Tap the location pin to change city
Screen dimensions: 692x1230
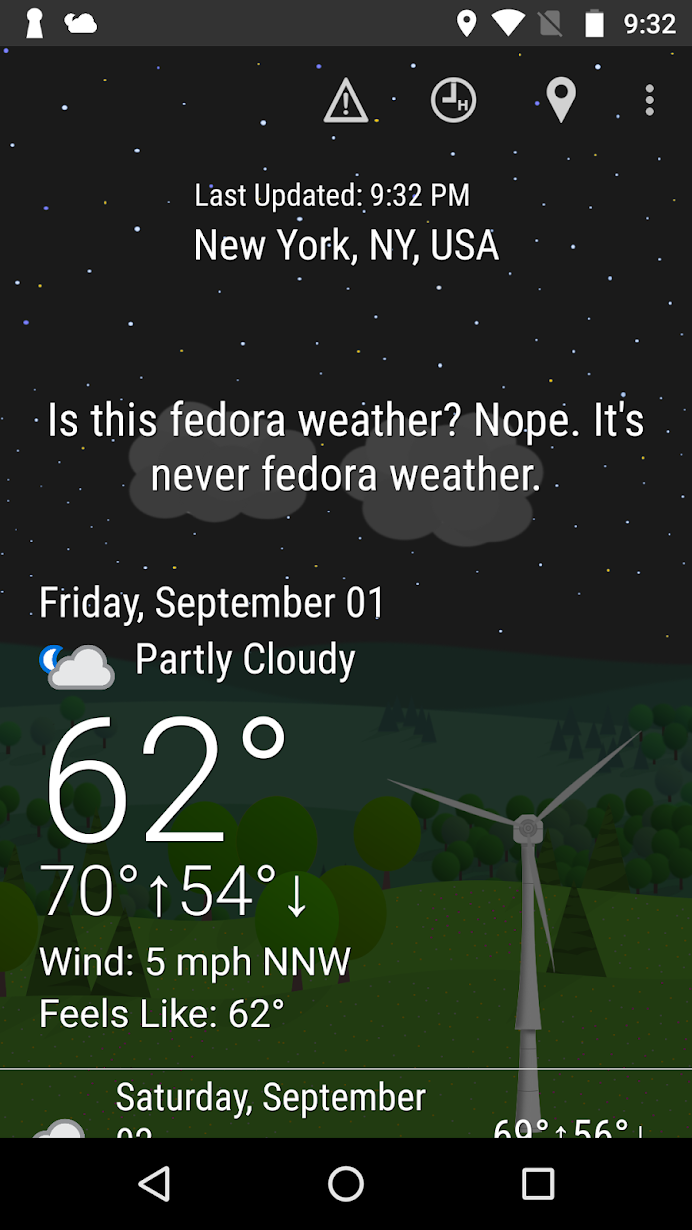[x=561, y=101]
